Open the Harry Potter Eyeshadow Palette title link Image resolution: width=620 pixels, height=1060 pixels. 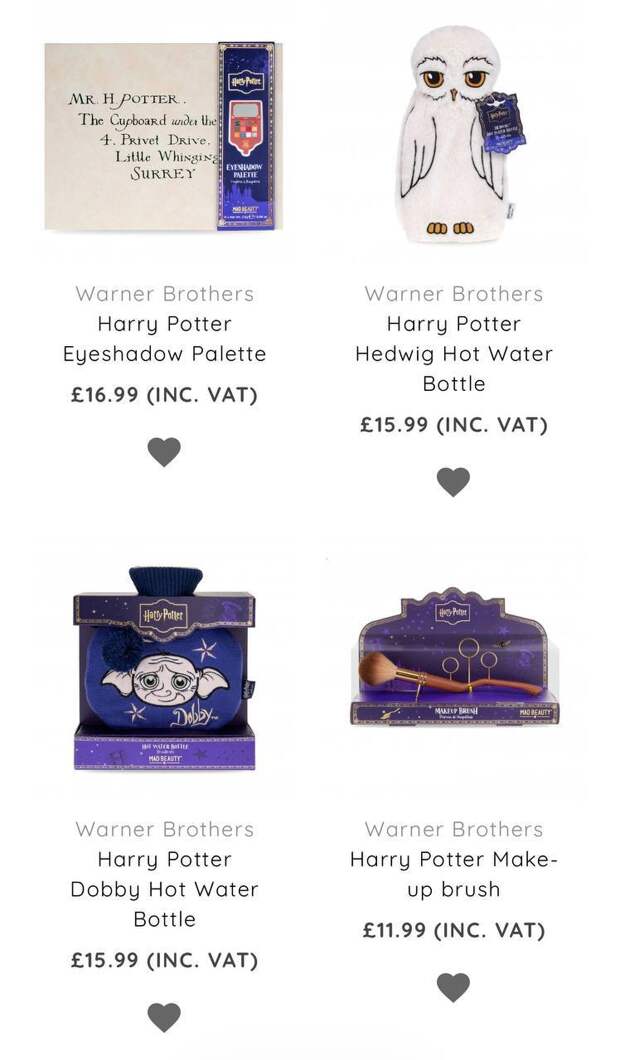coord(164,339)
